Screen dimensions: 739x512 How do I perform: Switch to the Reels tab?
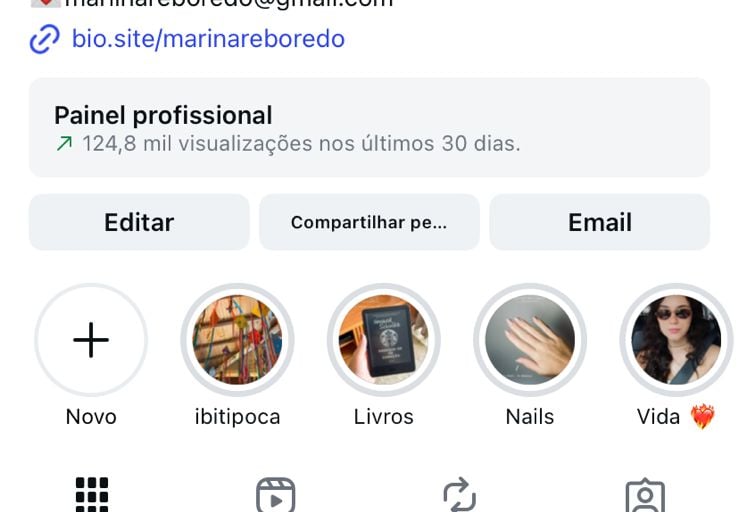click(276, 495)
